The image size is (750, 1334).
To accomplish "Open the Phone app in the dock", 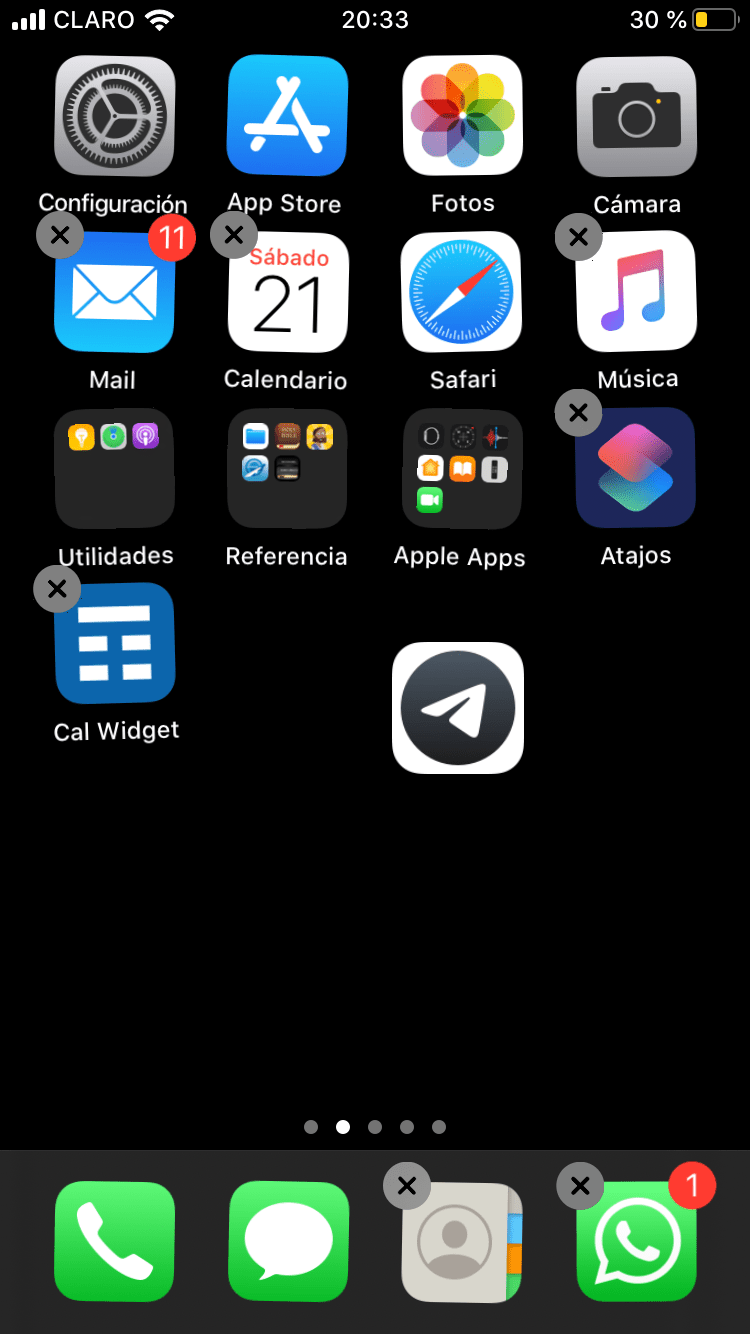I will (x=114, y=1241).
